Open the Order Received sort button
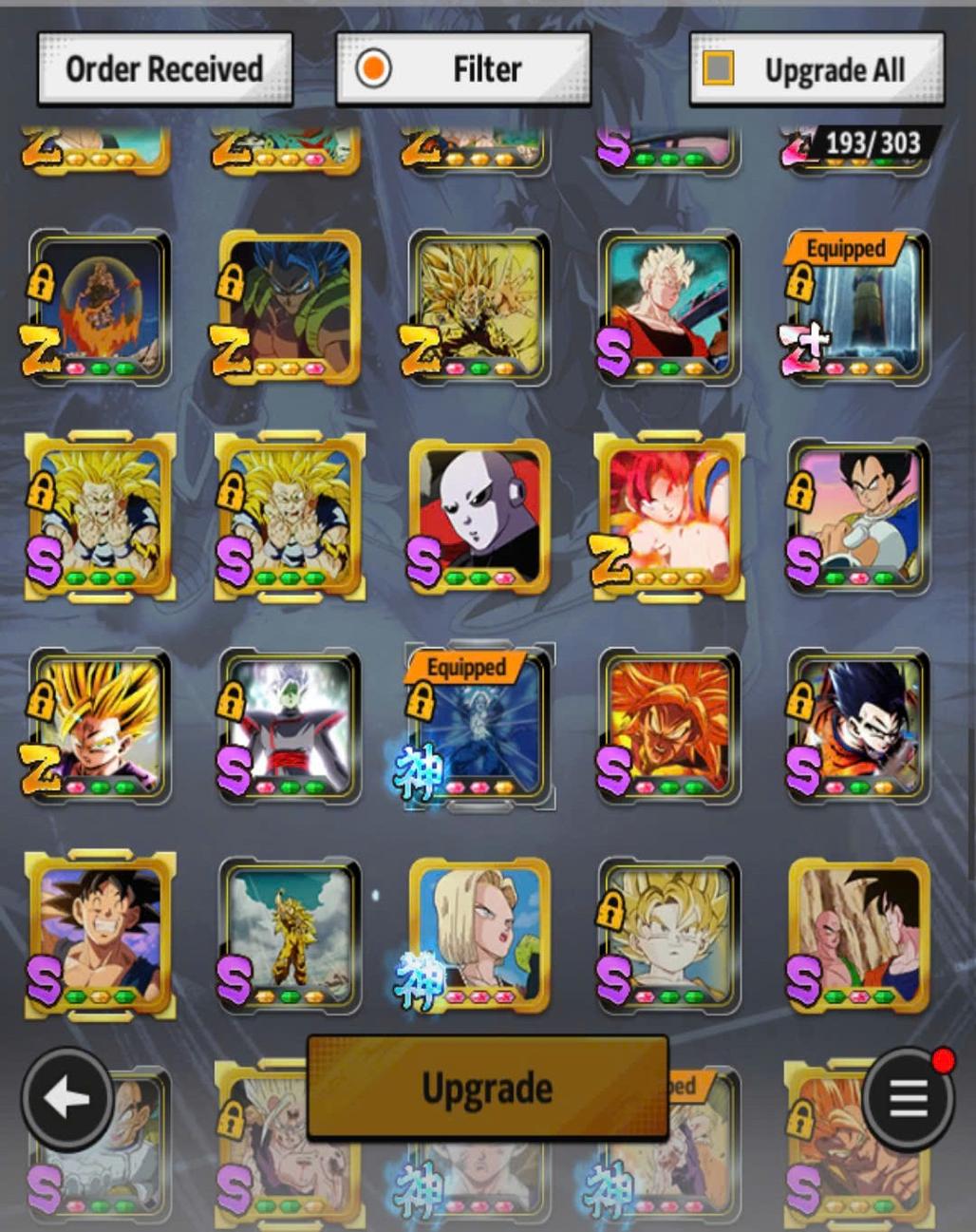The width and height of the screenshot is (976, 1232). coord(164,69)
